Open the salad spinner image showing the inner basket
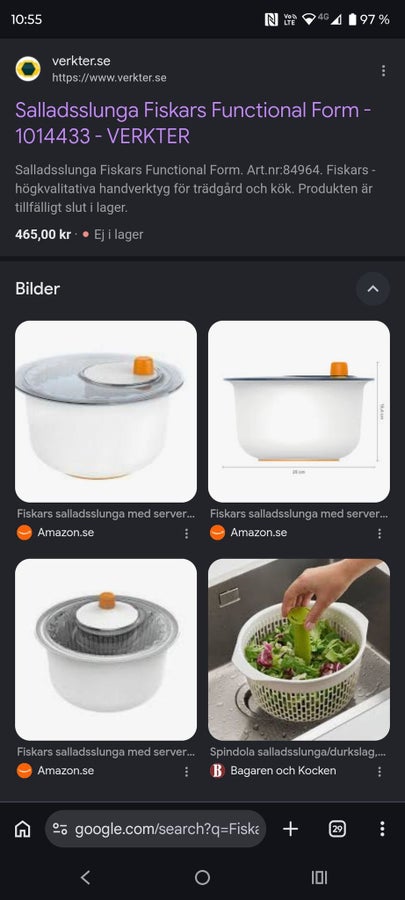The height and width of the screenshot is (900, 405). 106,649
